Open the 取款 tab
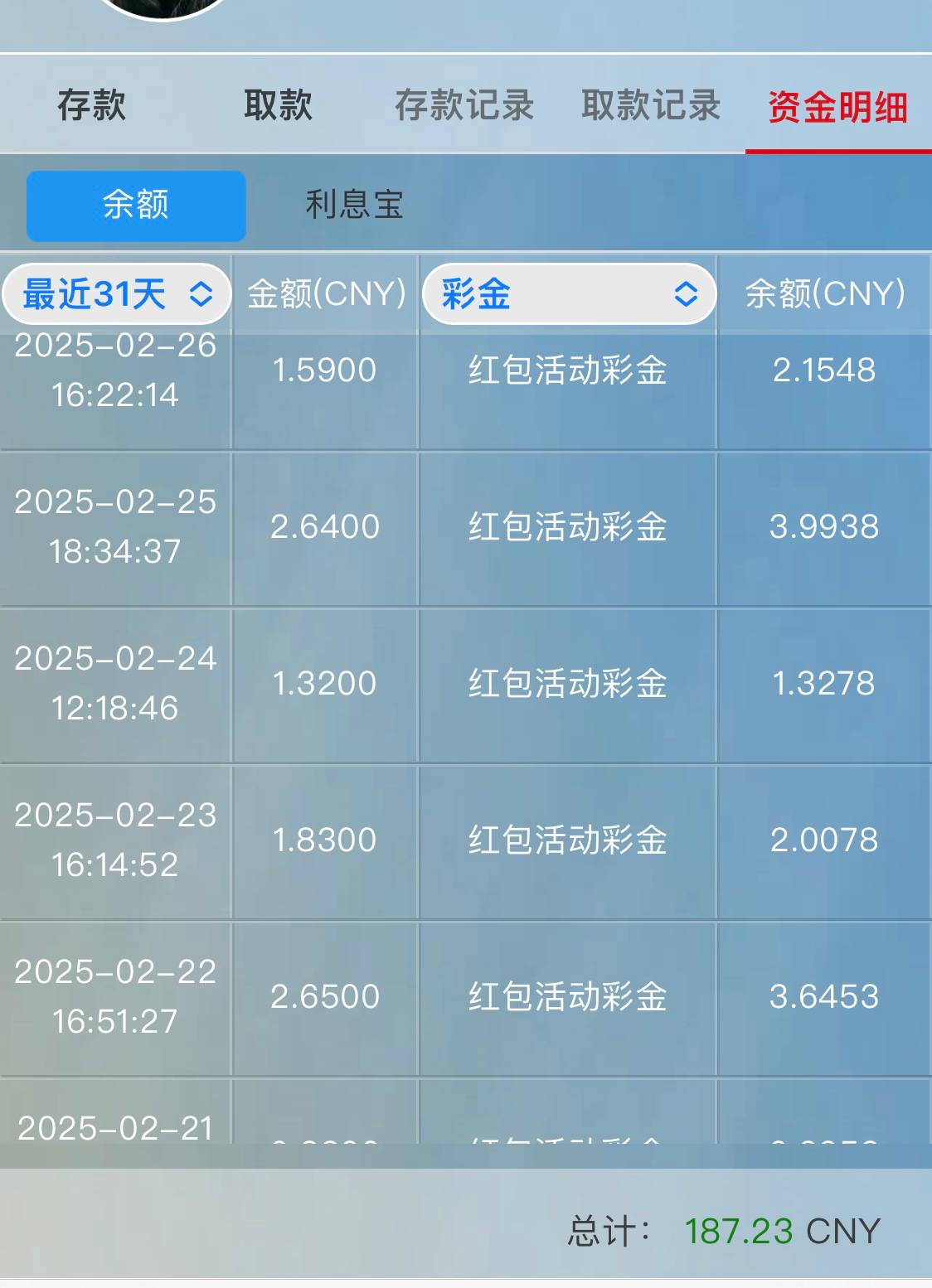932x1288 pixels. pyautogui.click(x=278, y=105)
